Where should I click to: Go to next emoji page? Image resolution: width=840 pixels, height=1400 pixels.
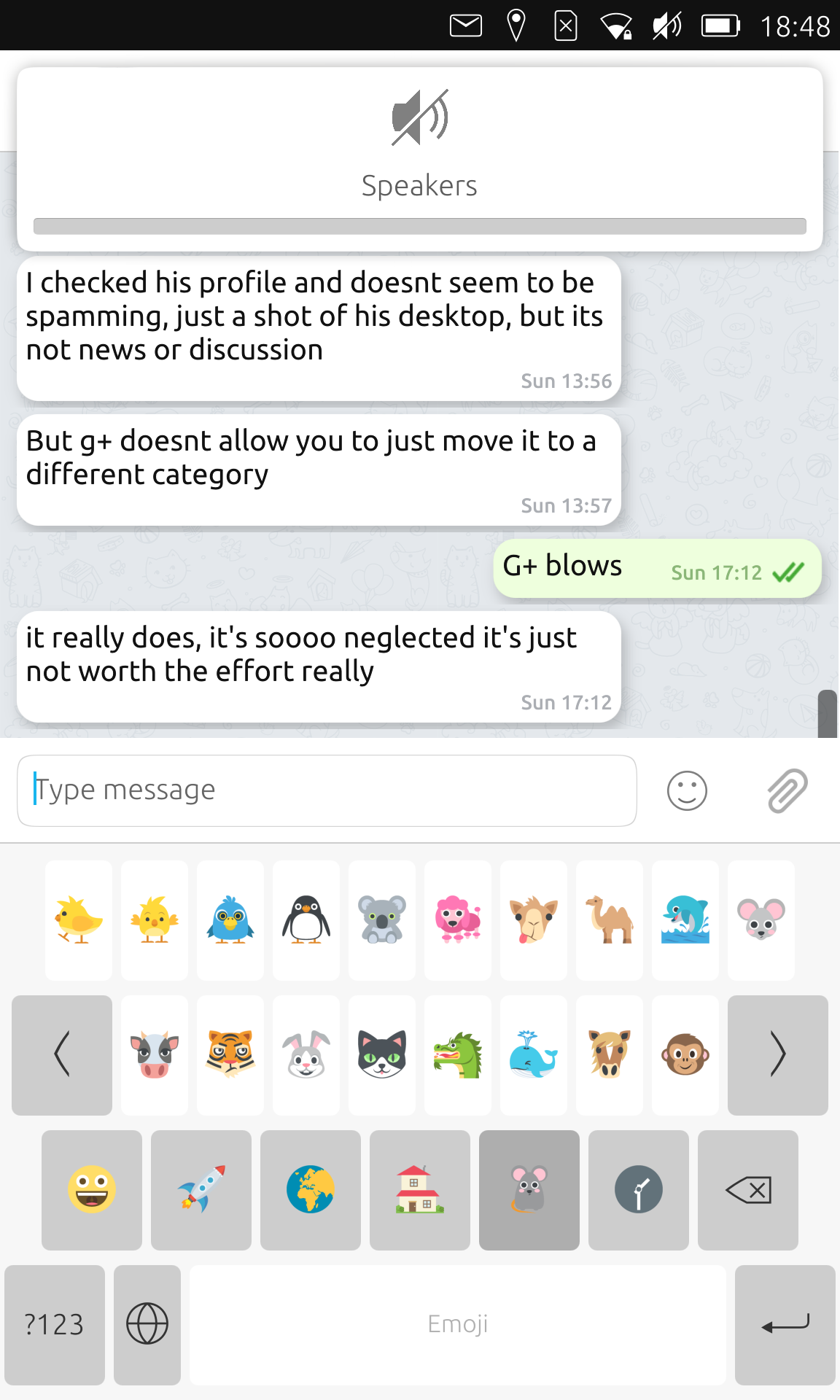point(777,1054)
